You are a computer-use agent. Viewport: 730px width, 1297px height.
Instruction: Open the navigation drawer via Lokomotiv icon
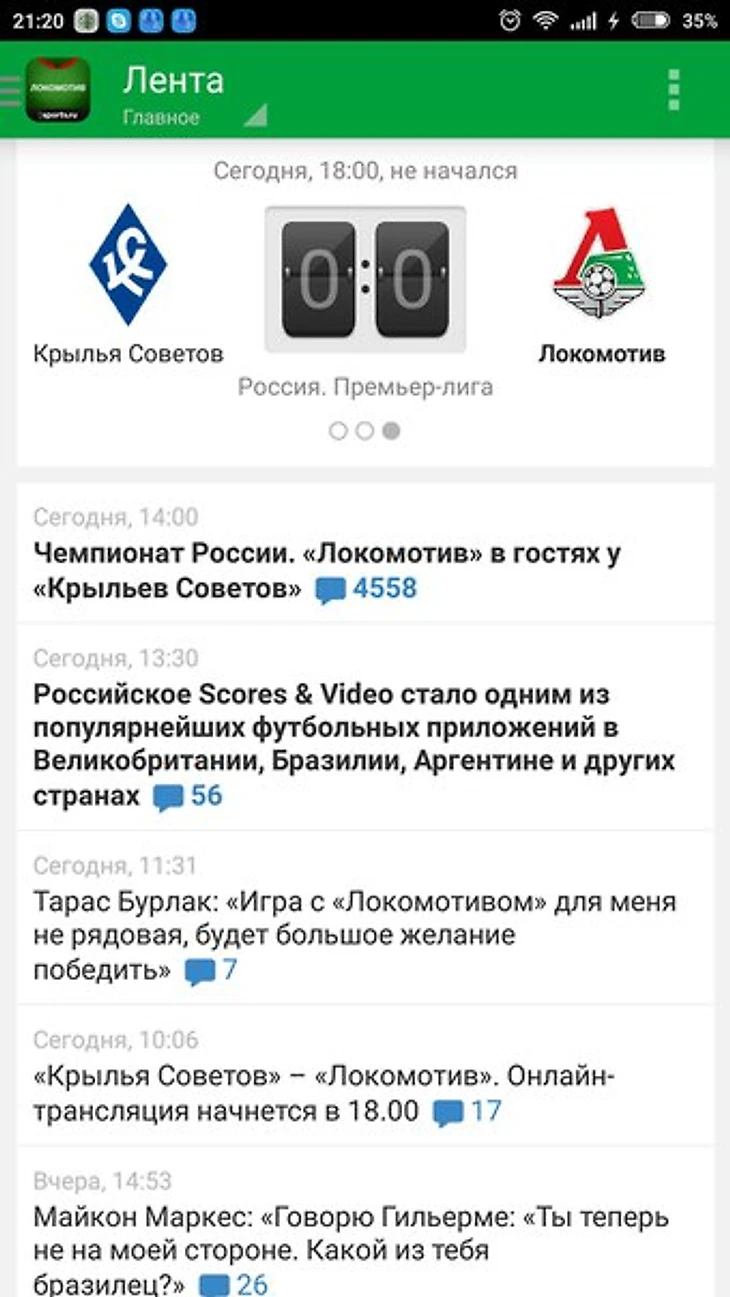(55, 90)
